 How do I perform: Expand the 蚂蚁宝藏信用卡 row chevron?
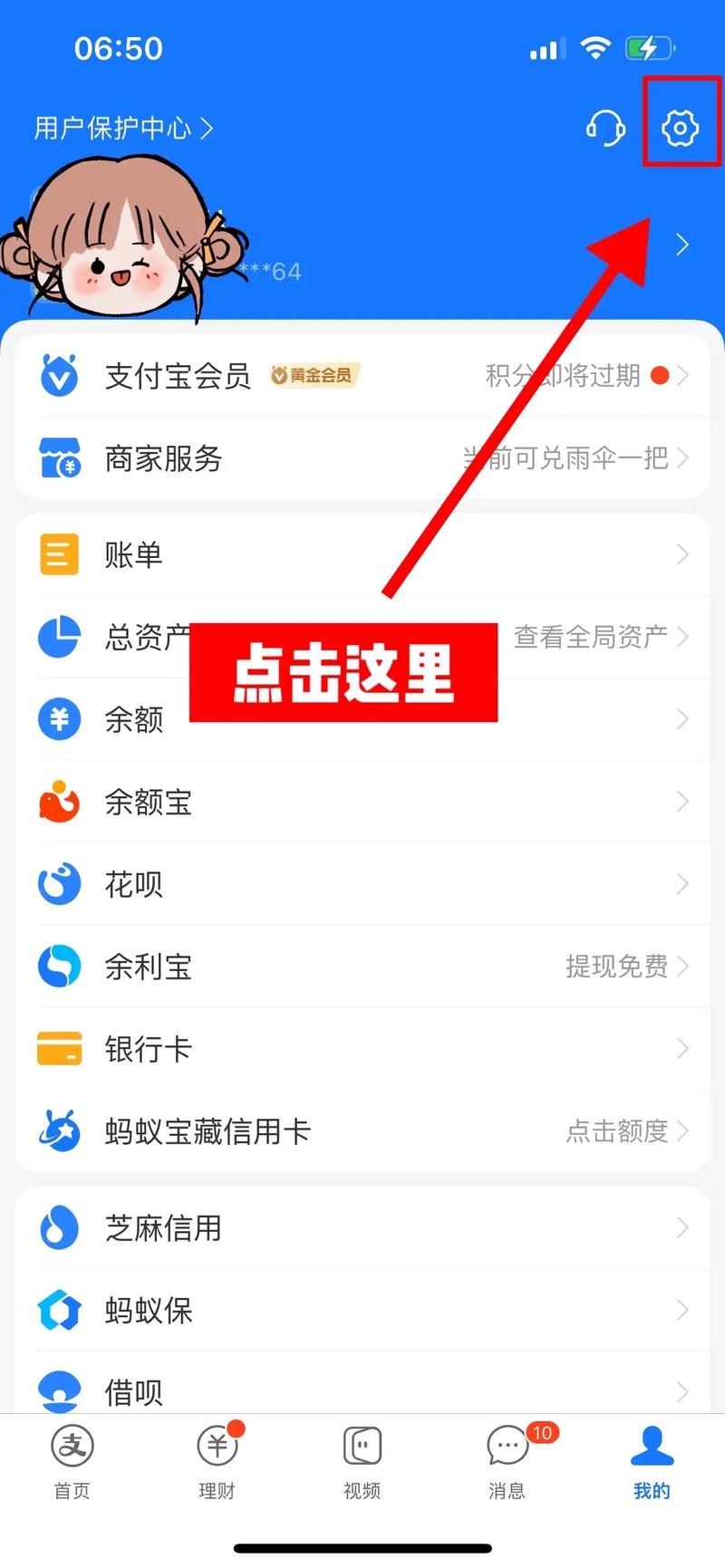tap(682, 1131)
